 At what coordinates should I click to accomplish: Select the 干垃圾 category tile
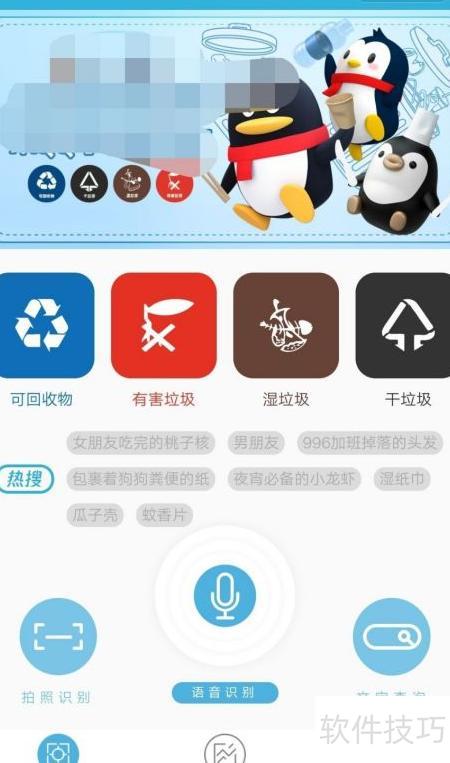[403, 325]
